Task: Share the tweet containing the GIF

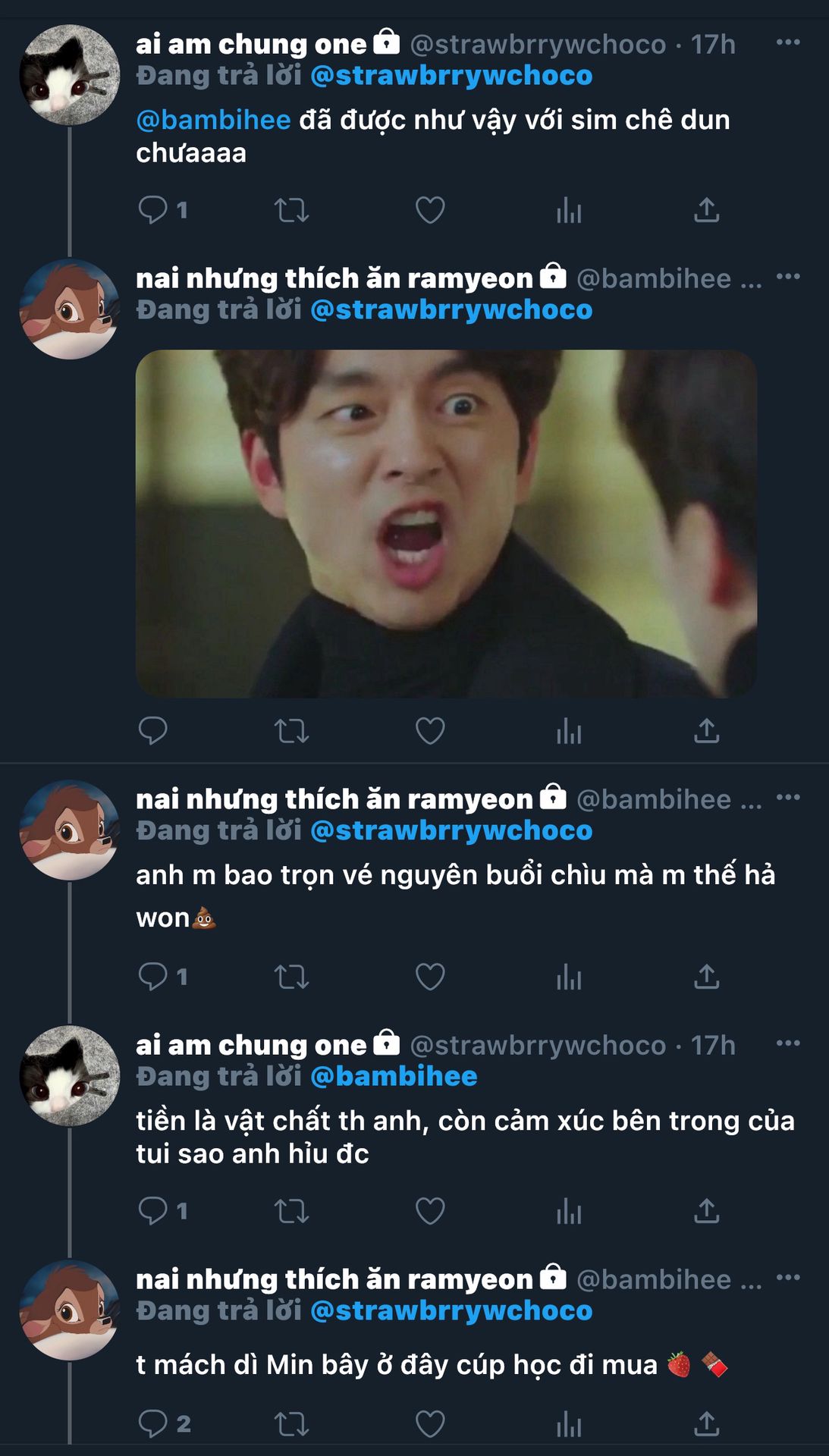Action: [x=706, y=731]
